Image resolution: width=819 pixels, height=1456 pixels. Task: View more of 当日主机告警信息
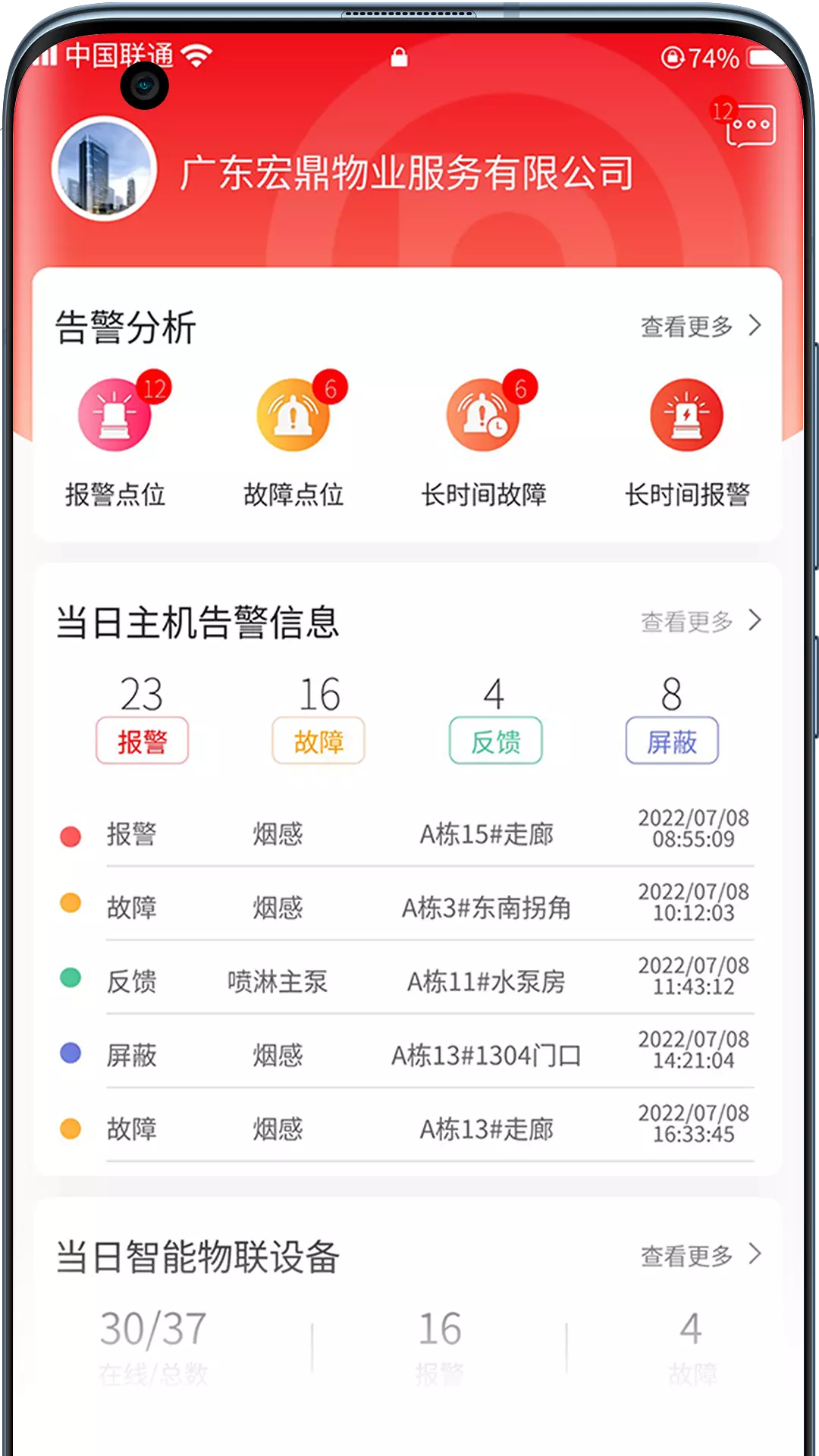(x=701, y=621)
